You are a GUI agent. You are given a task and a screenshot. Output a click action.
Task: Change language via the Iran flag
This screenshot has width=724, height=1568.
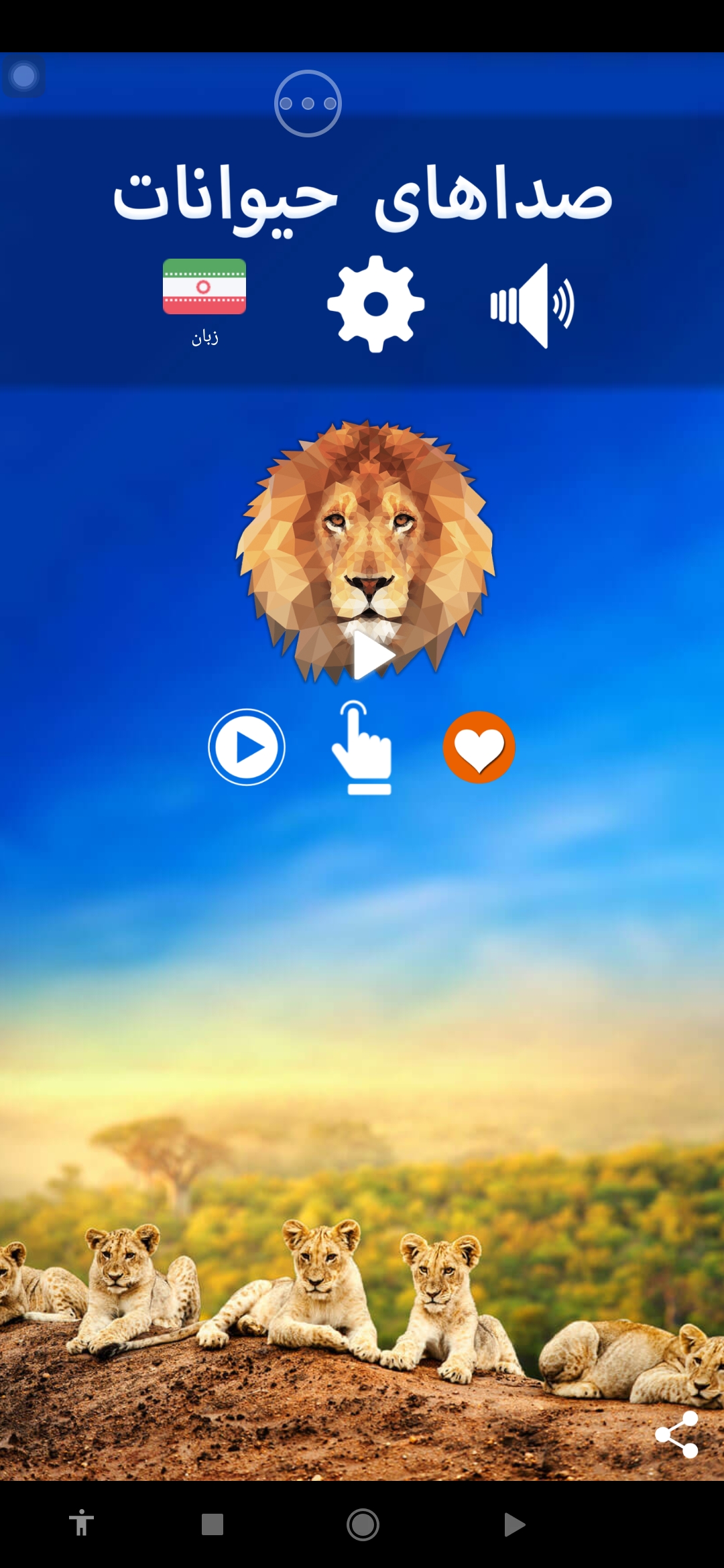[204, 287]
